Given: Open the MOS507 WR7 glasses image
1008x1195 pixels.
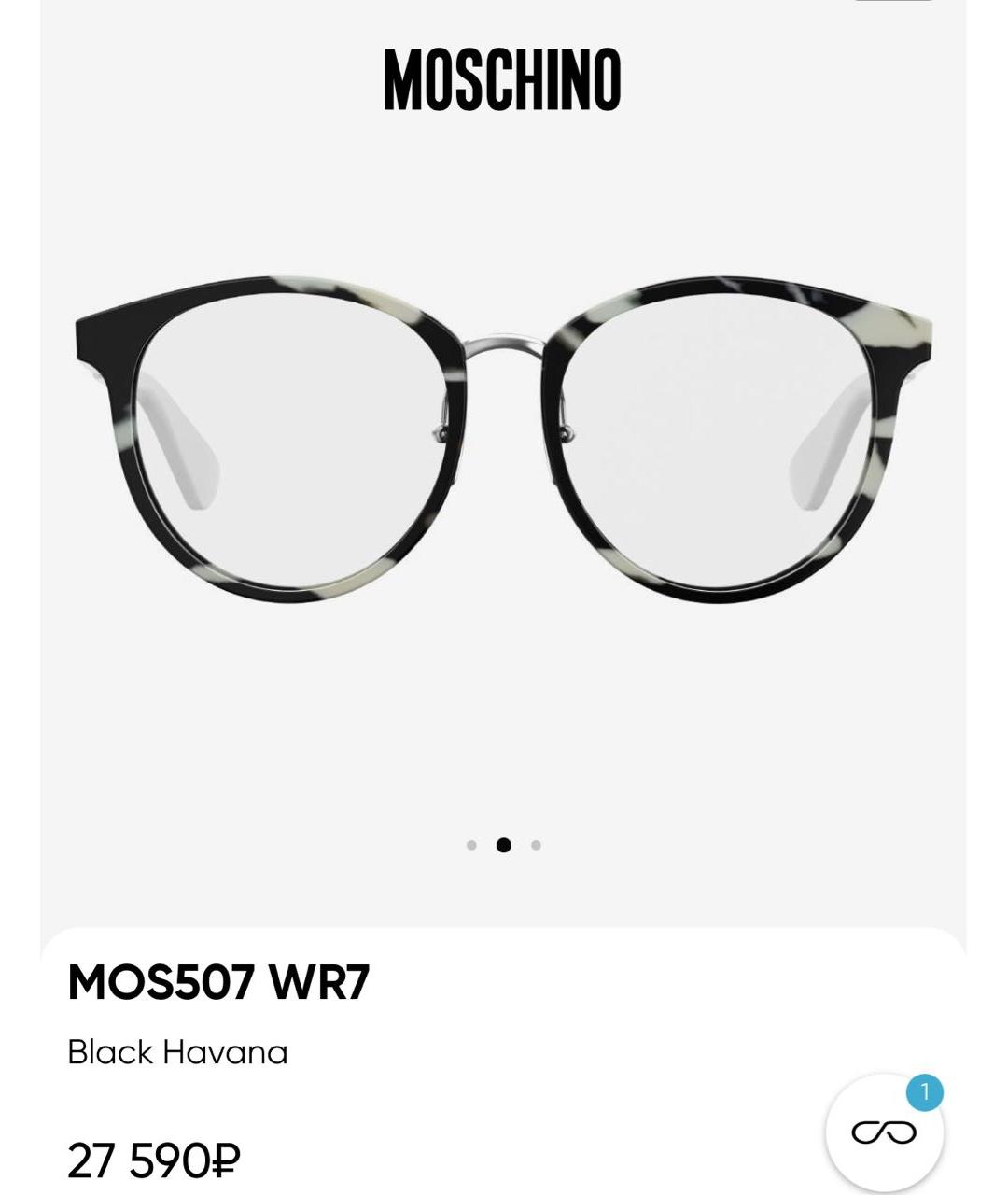Looking at the screenshot, I should (503, 439).
